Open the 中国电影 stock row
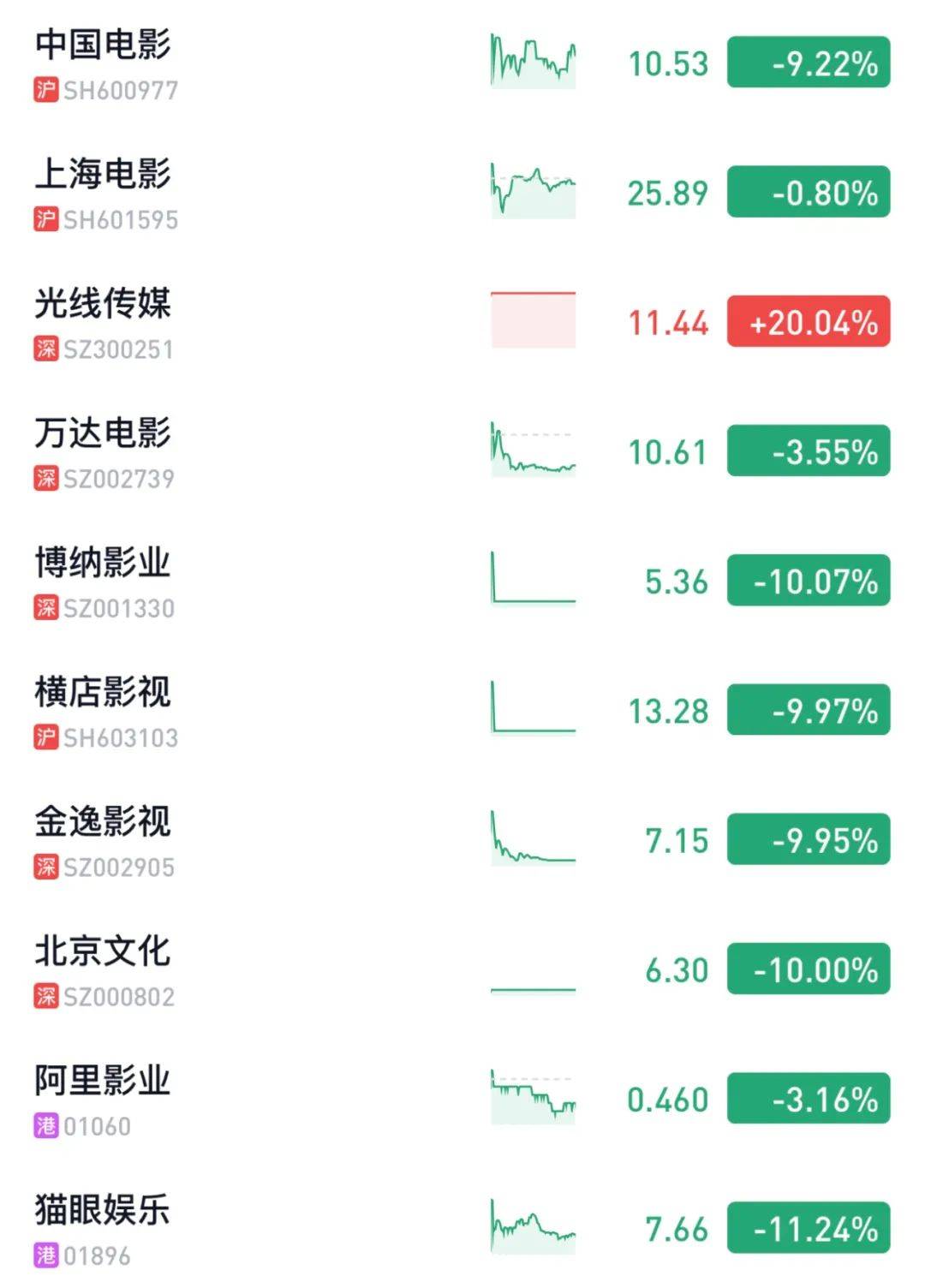925x1288 pixels. [104, 45]
